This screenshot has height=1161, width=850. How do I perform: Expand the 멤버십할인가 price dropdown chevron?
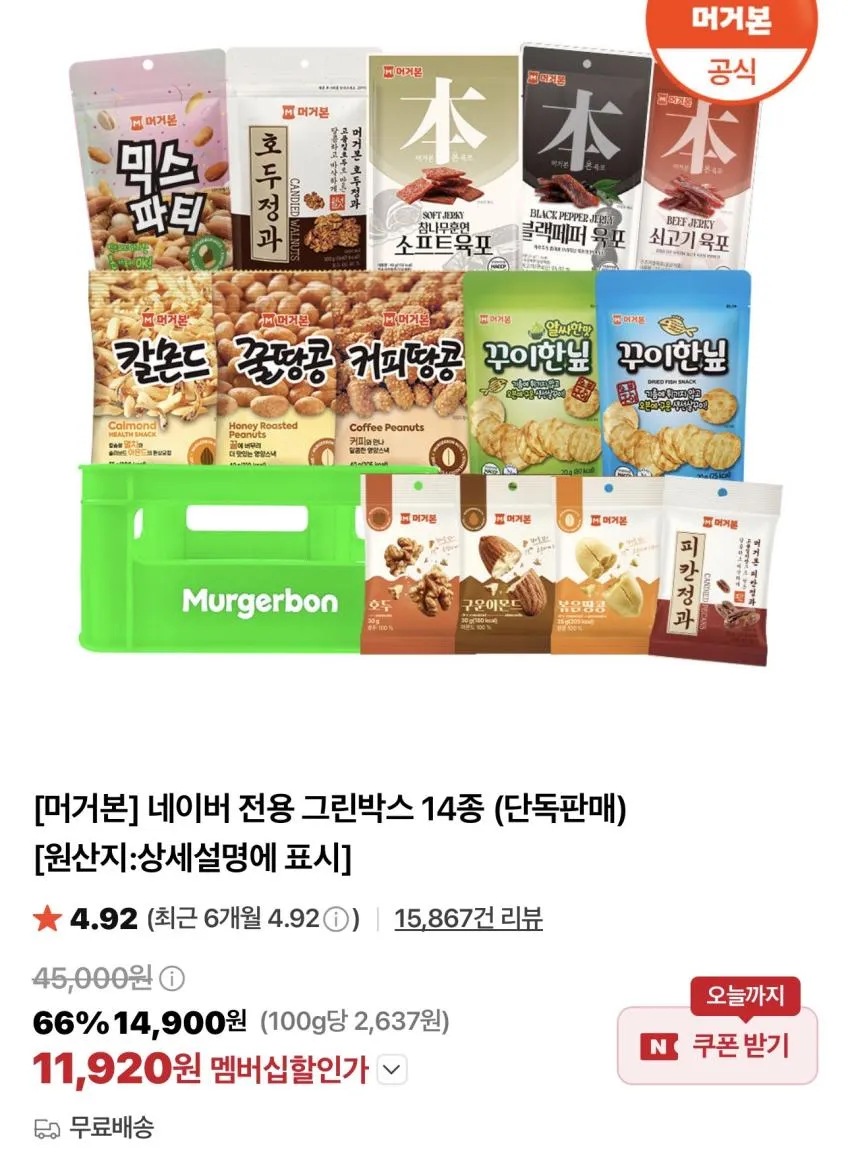[x=392, y=1070]
